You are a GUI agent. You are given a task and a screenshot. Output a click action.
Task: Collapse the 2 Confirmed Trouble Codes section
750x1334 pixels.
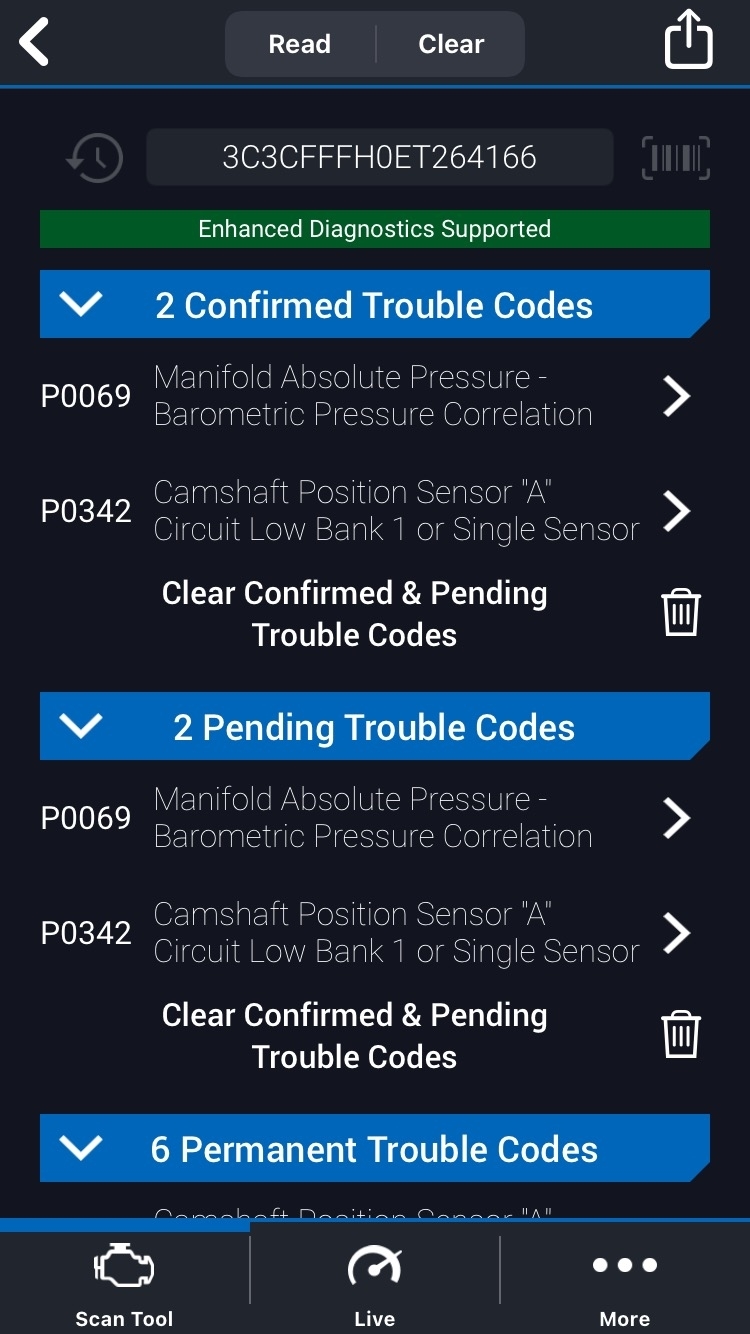coord(82,304)
